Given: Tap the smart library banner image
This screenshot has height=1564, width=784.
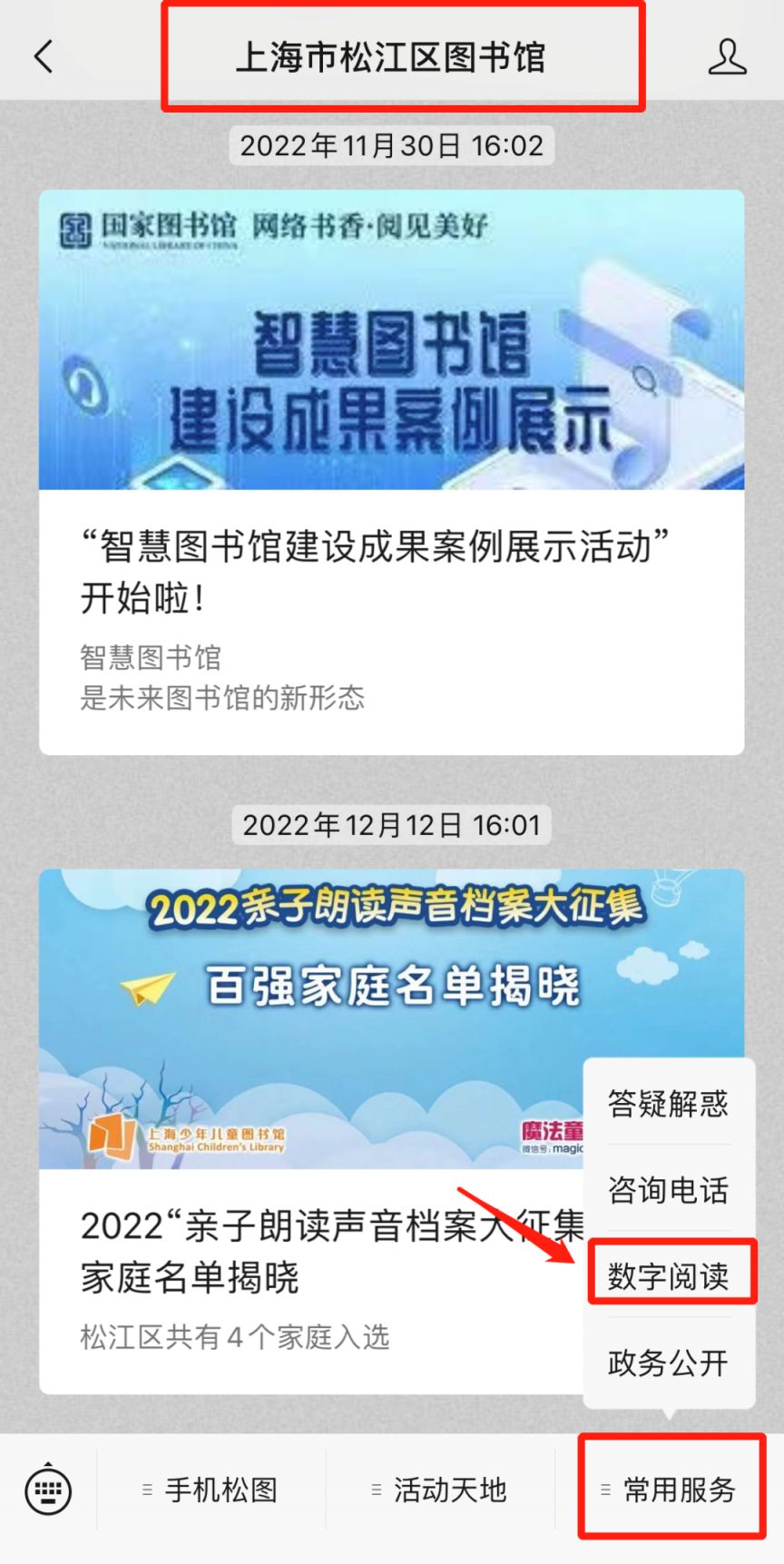Looking at the screenshot, I should click(x=390, y=340).
